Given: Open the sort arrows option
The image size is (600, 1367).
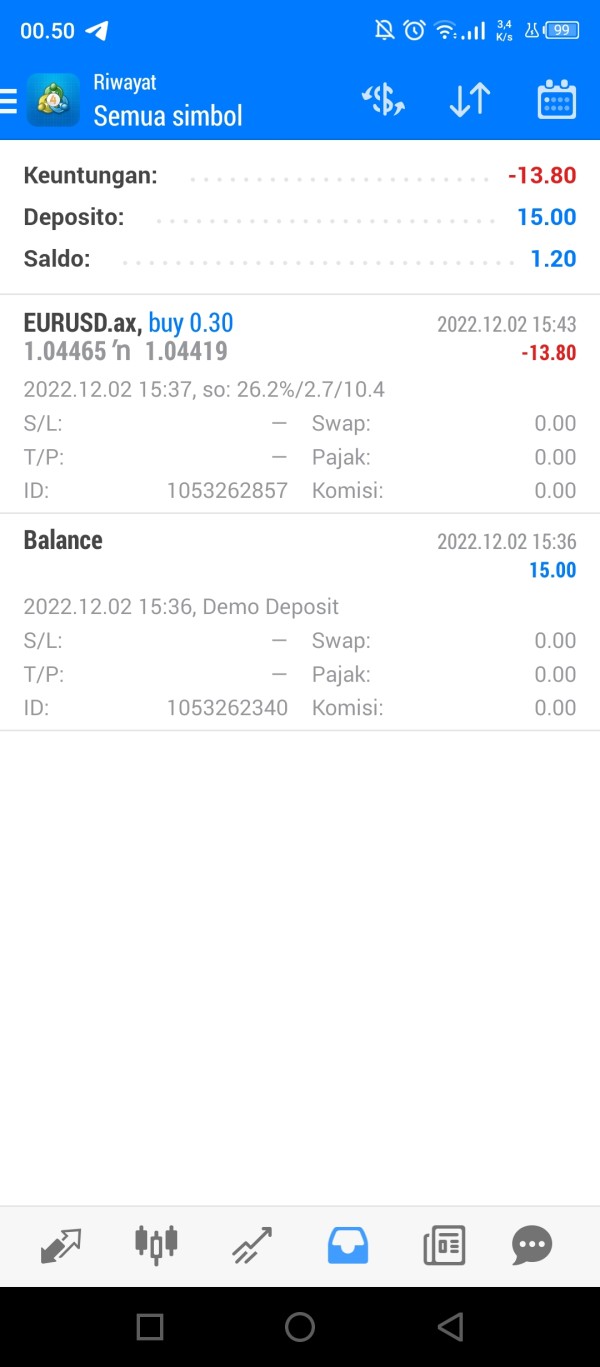Looking at the screenshot, I should [469, 100].
